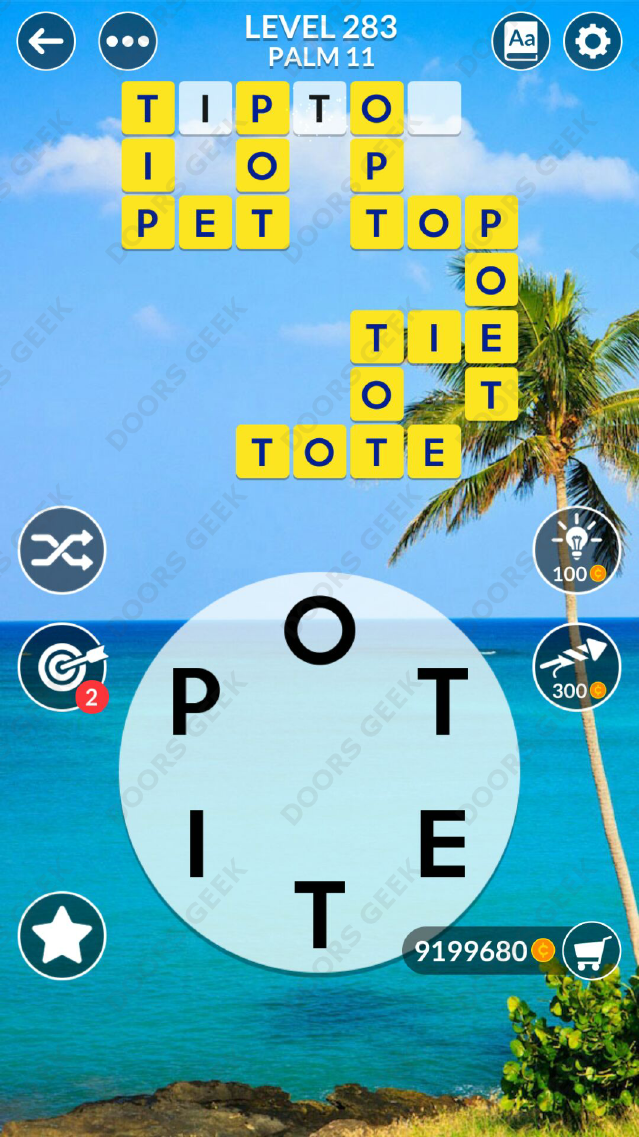Go back using the arrow button
Viewport: 639px width, 1137px height.
pos(46,41)
